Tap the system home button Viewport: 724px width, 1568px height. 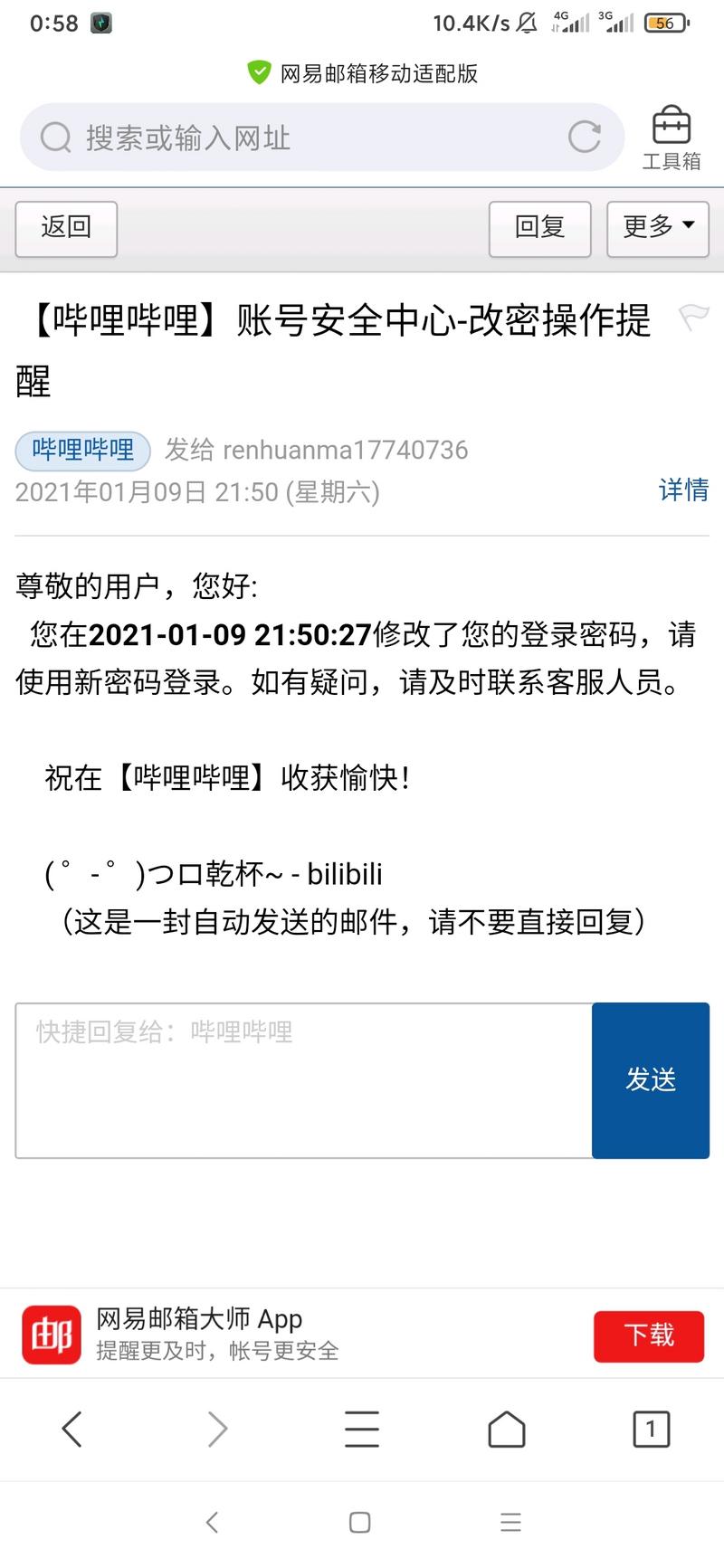pyautogui.click(x=360, y=1522)
